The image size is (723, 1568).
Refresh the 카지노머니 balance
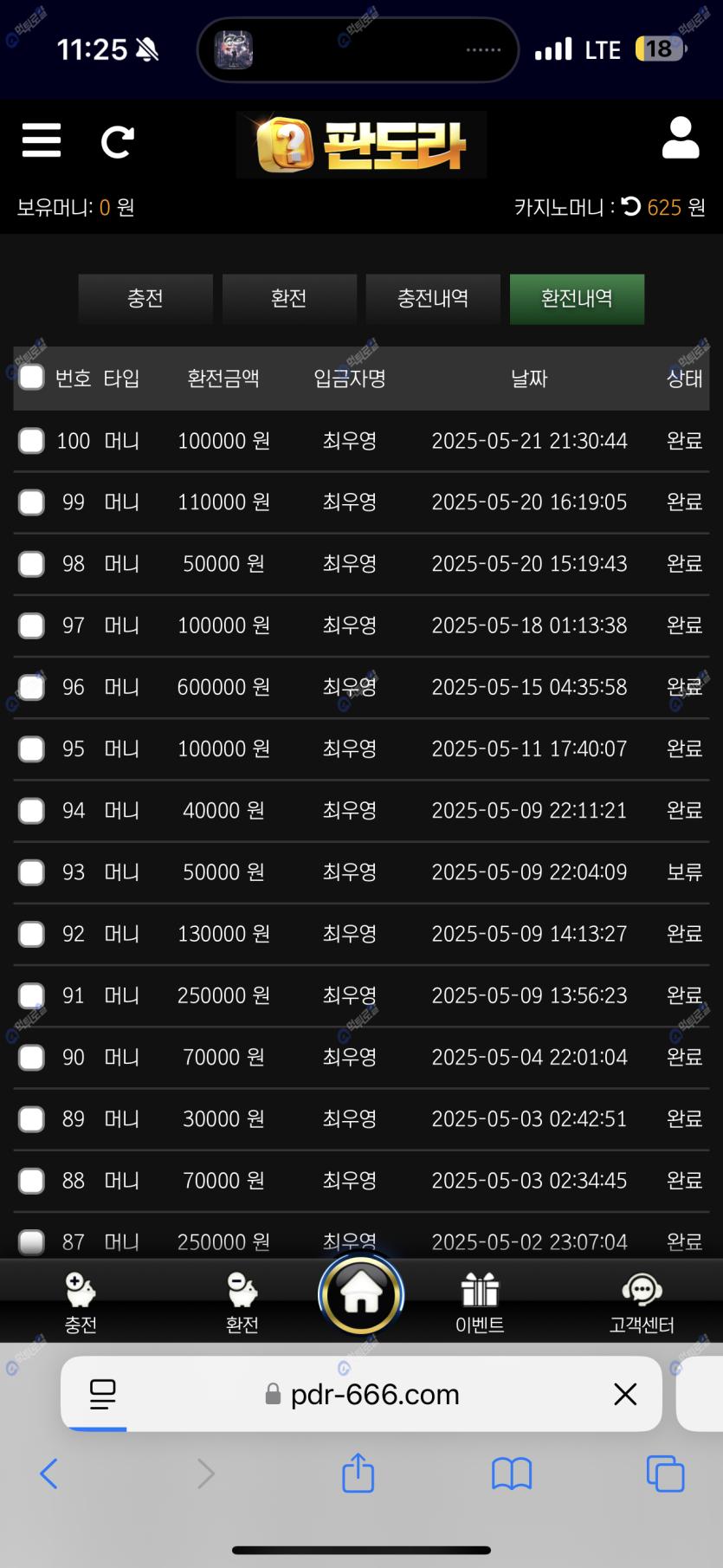point(631,207)
